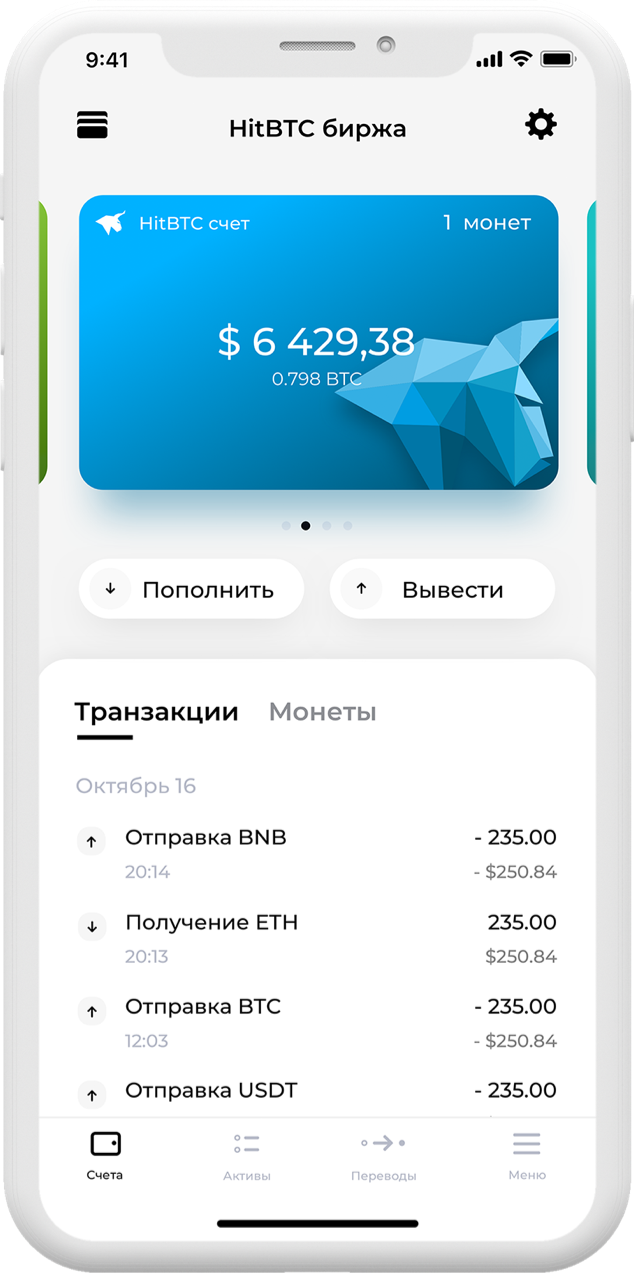Tap Вывести to withdraw funds
This screenshot has height=1273, width=634.
[442, 589]
